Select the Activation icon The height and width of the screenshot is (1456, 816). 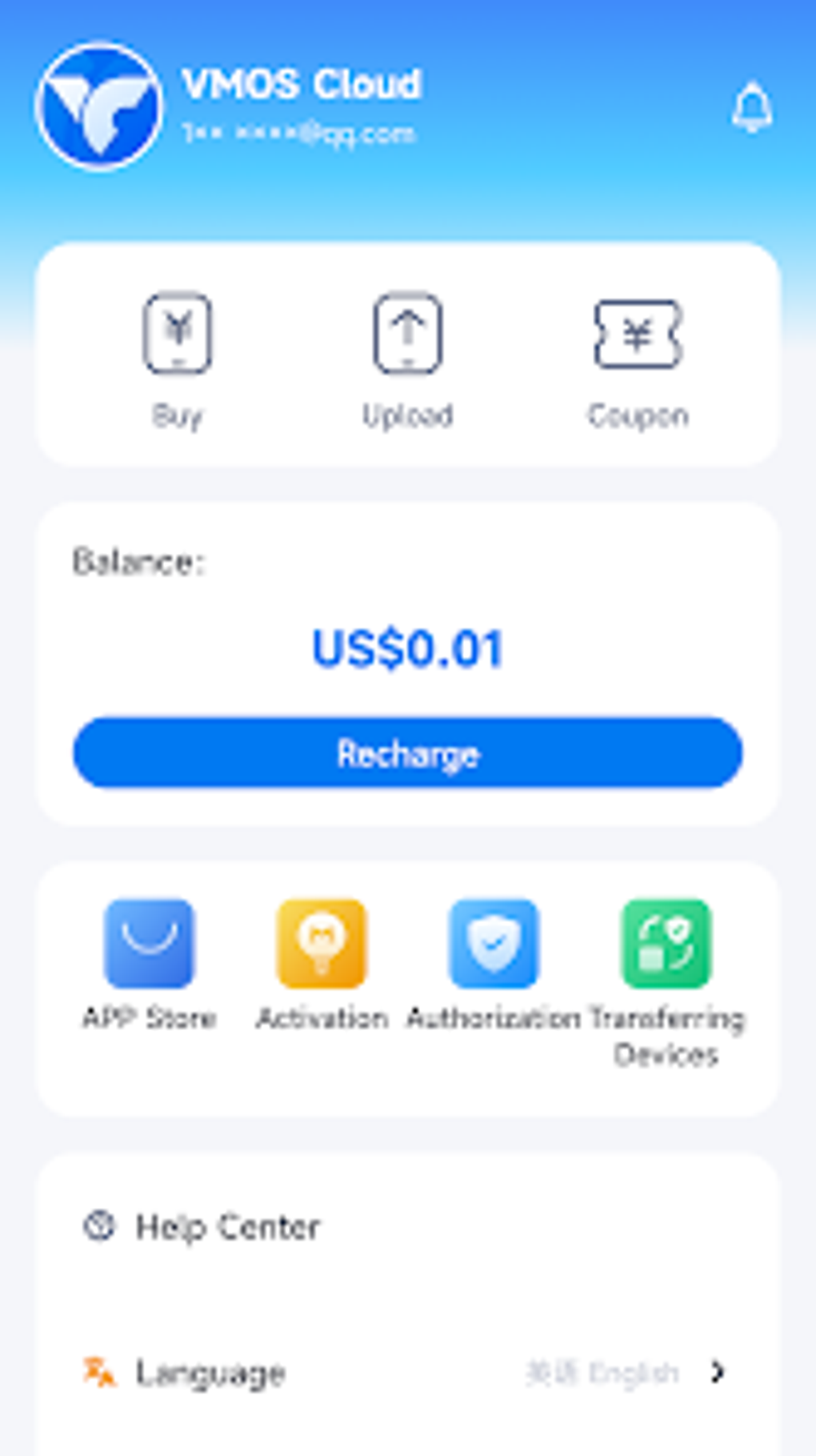click(322, 945)
